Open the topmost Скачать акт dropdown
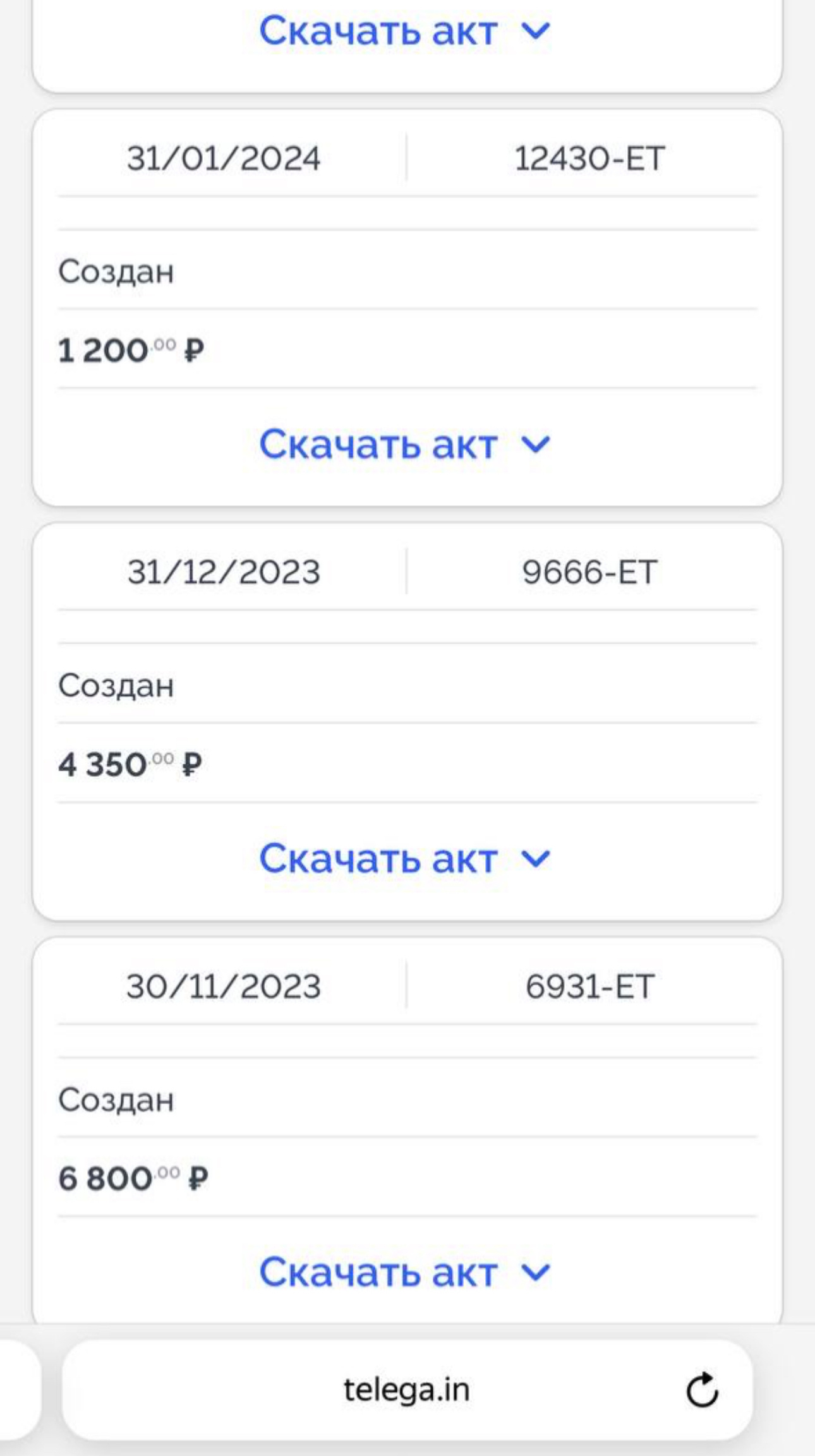The height and width of the screenshot is (1456, 815). pyautogui.click(x=404, y=31)
